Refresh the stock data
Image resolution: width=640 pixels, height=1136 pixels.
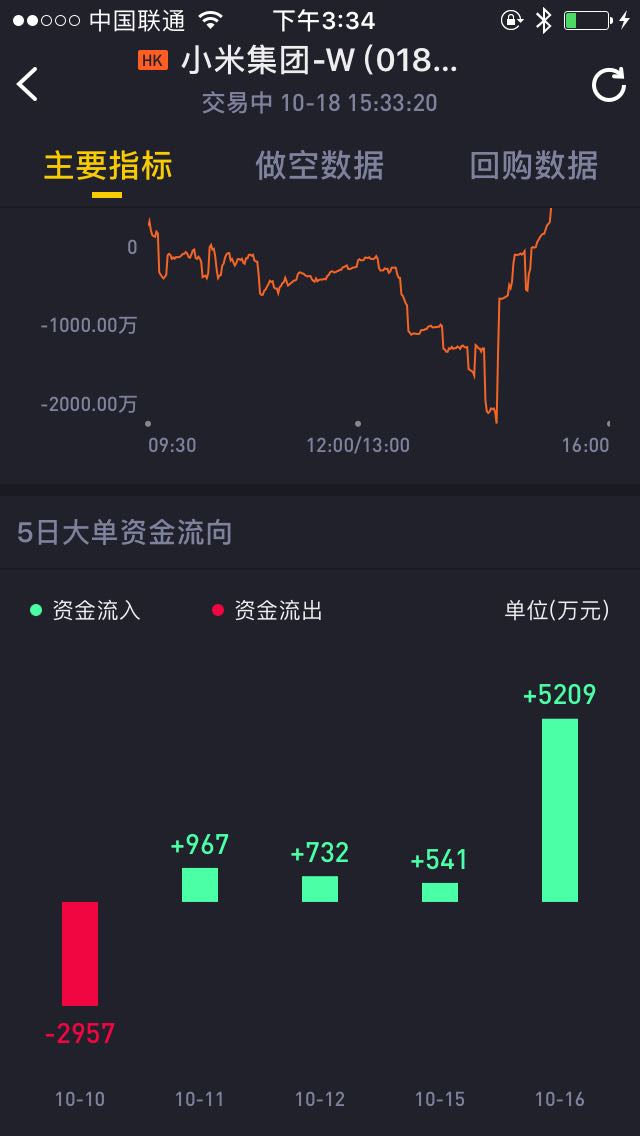pos(608,85)
